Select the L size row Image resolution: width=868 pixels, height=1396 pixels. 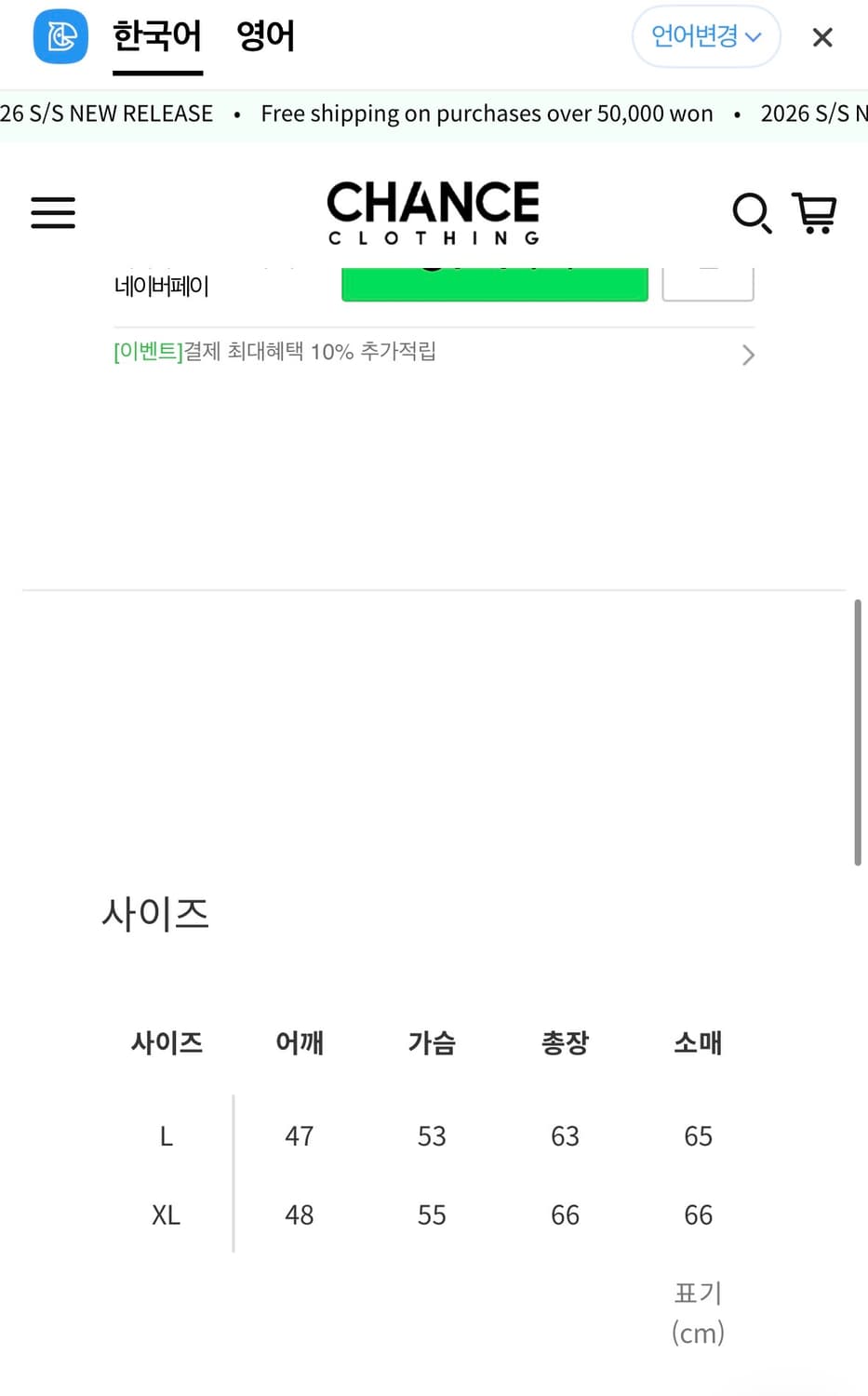[166, 1135]
